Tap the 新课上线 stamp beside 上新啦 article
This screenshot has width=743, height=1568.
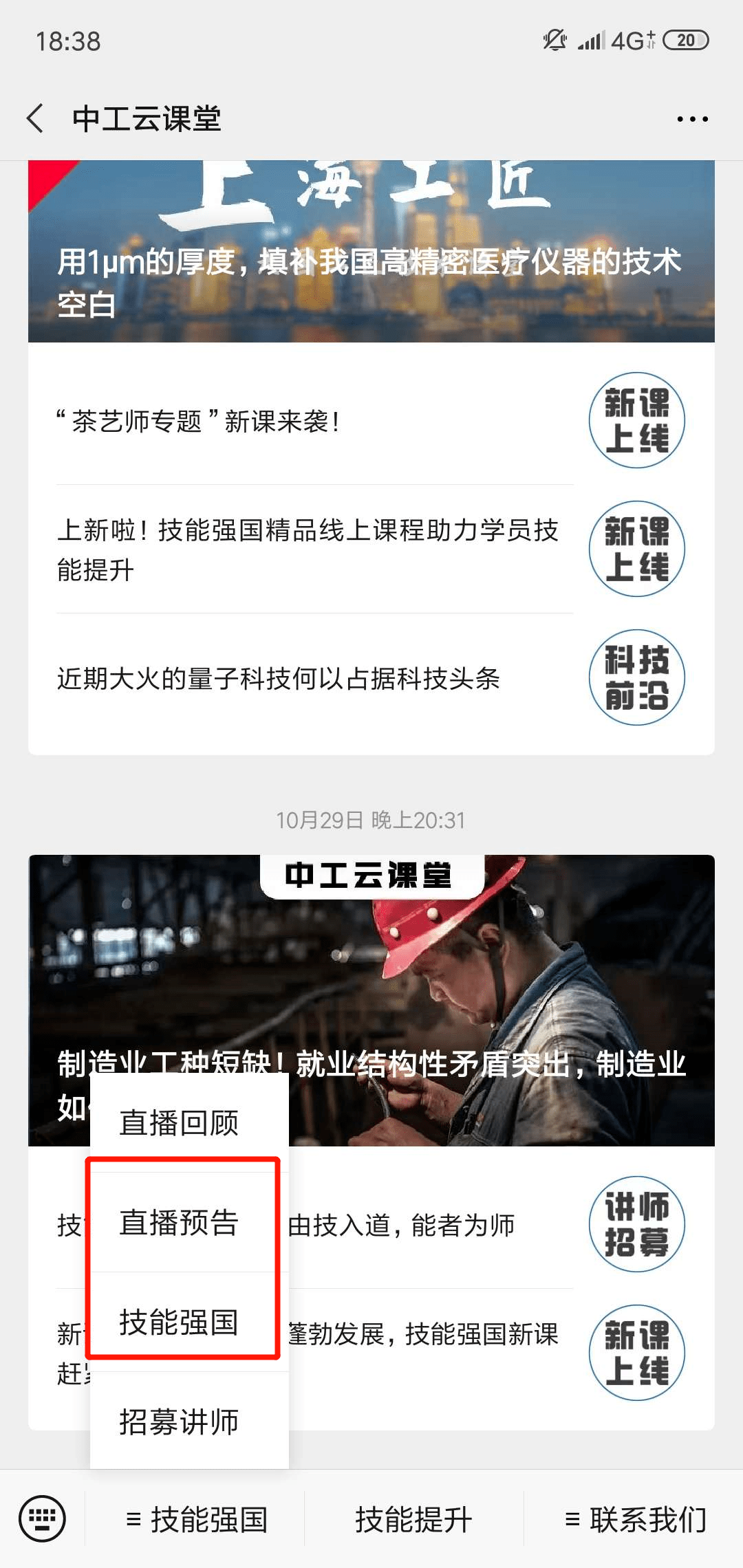click(x=636, y=548)
